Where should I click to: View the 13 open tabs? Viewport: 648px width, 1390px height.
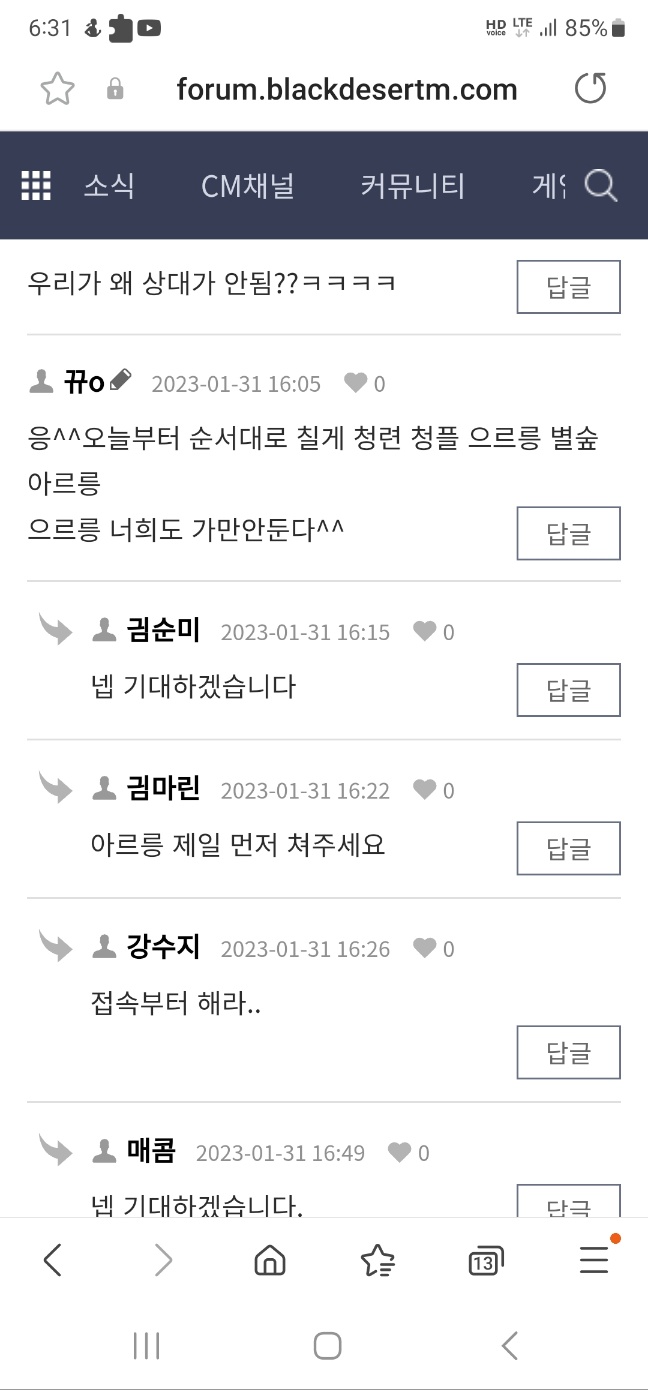pyautogui.click(x=484, y=1261)
